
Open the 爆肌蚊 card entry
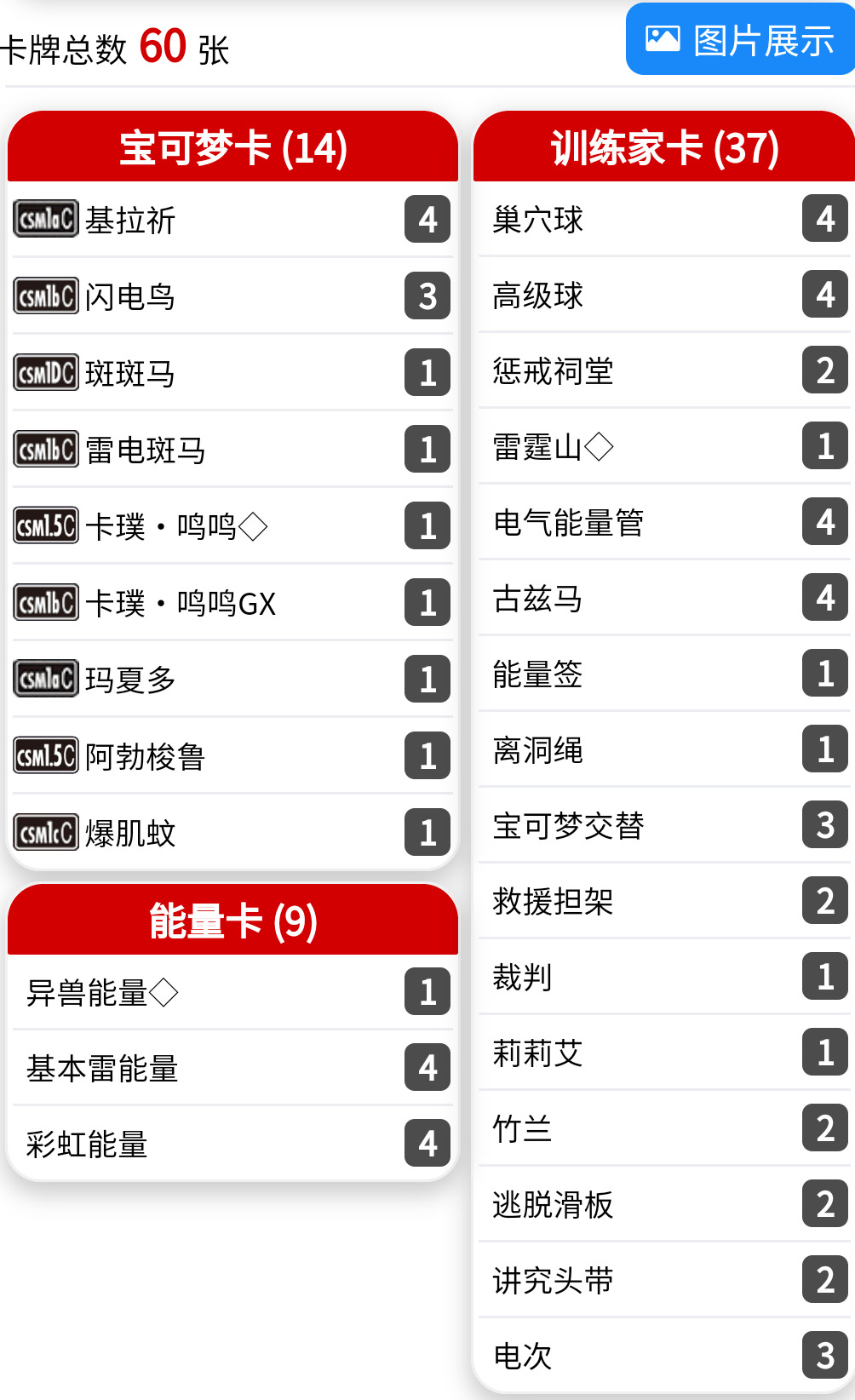click(x=232, y=833)
